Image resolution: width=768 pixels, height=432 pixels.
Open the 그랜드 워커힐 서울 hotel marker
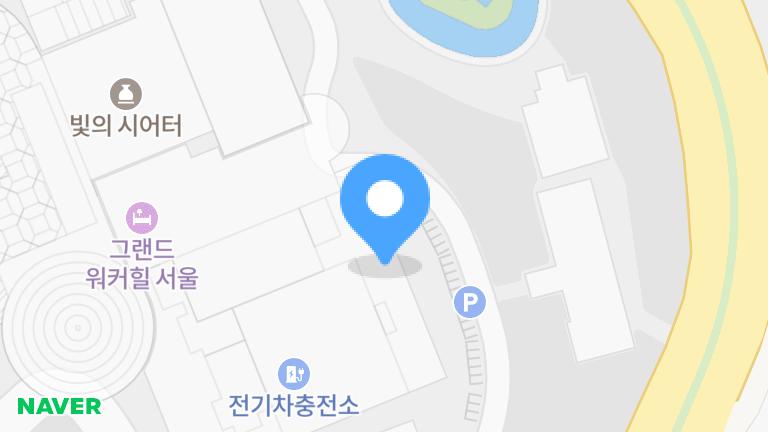pyautogui.click(x=141, y=216)
